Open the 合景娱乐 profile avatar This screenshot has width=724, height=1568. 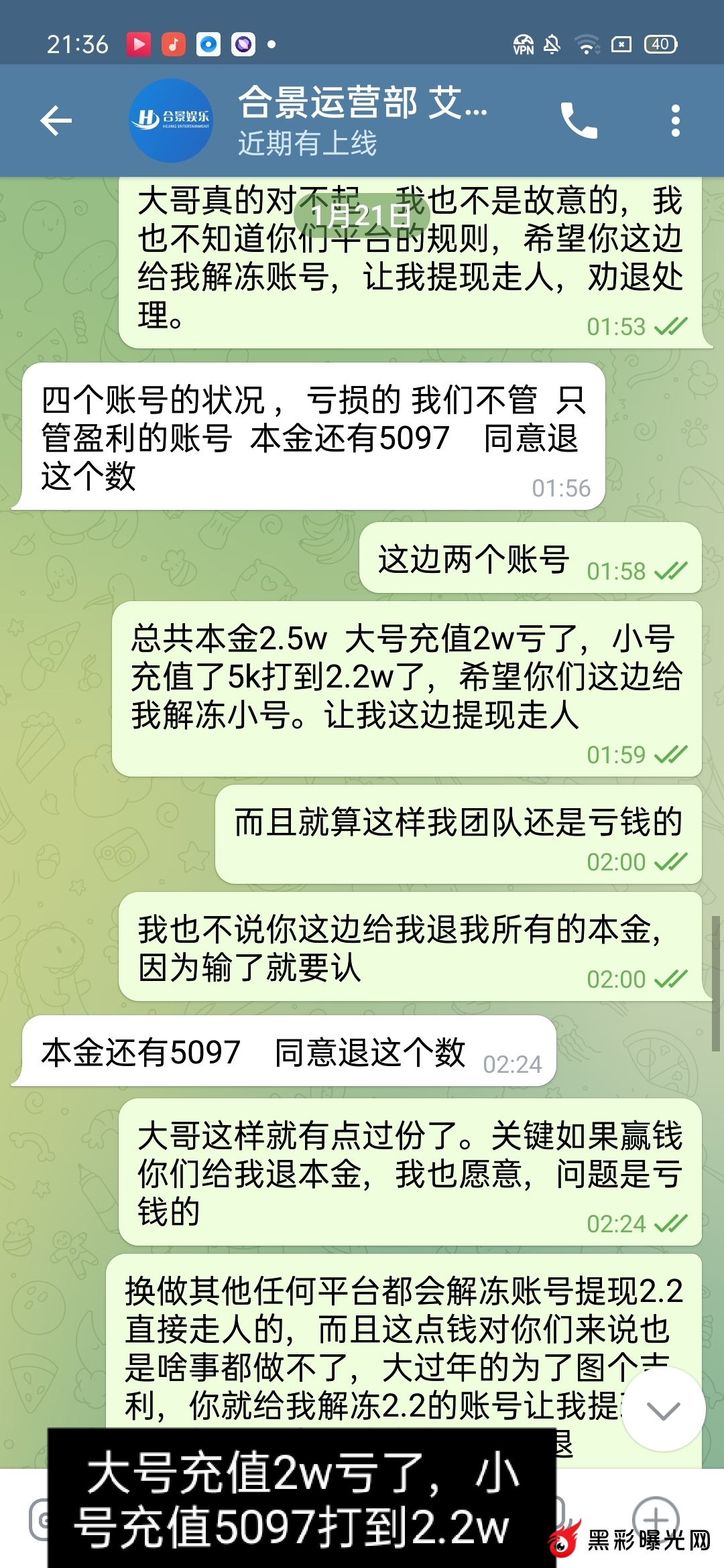(x=171, y=121)
